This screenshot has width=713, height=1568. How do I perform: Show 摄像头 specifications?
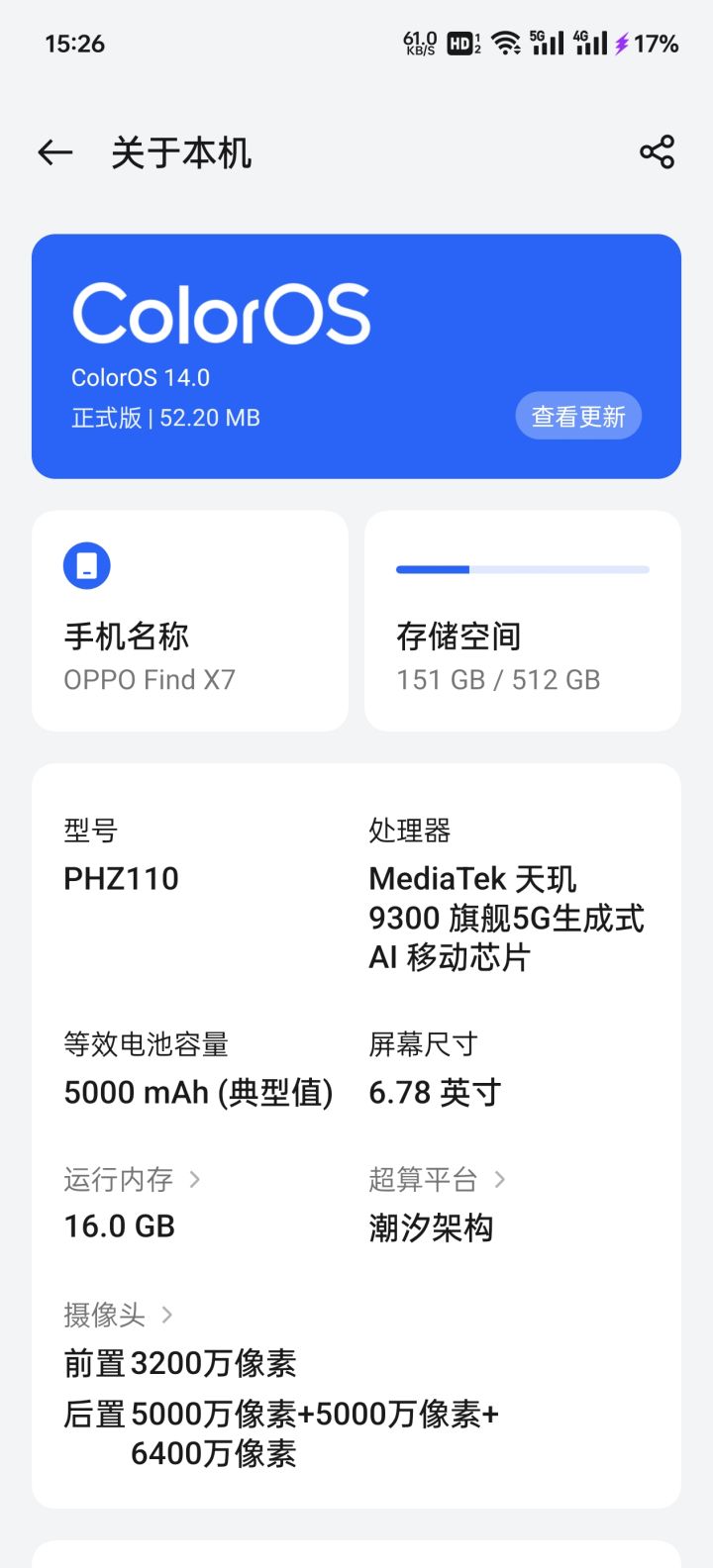pyautogui.click(x=119, y=1315)
